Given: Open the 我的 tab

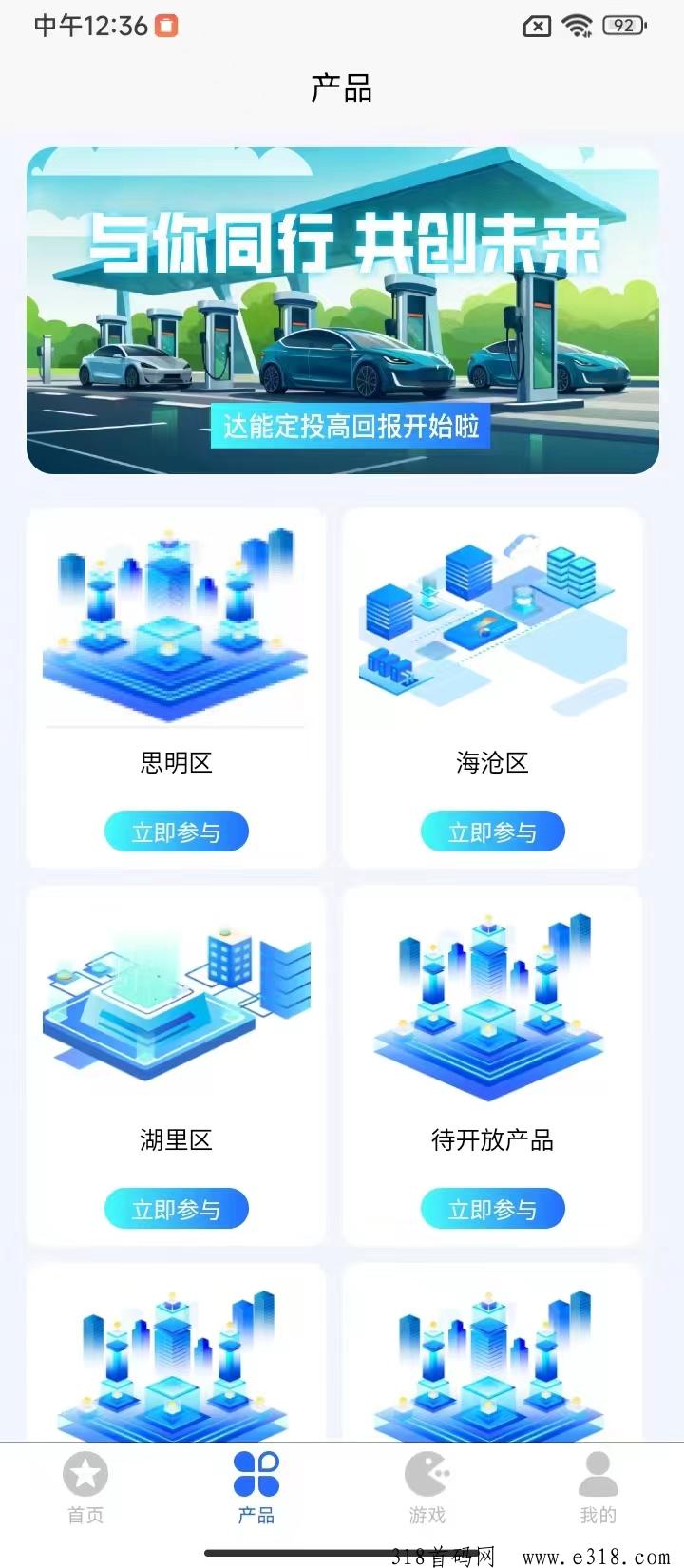Looking at the screenshot, I should (598, 1487).
